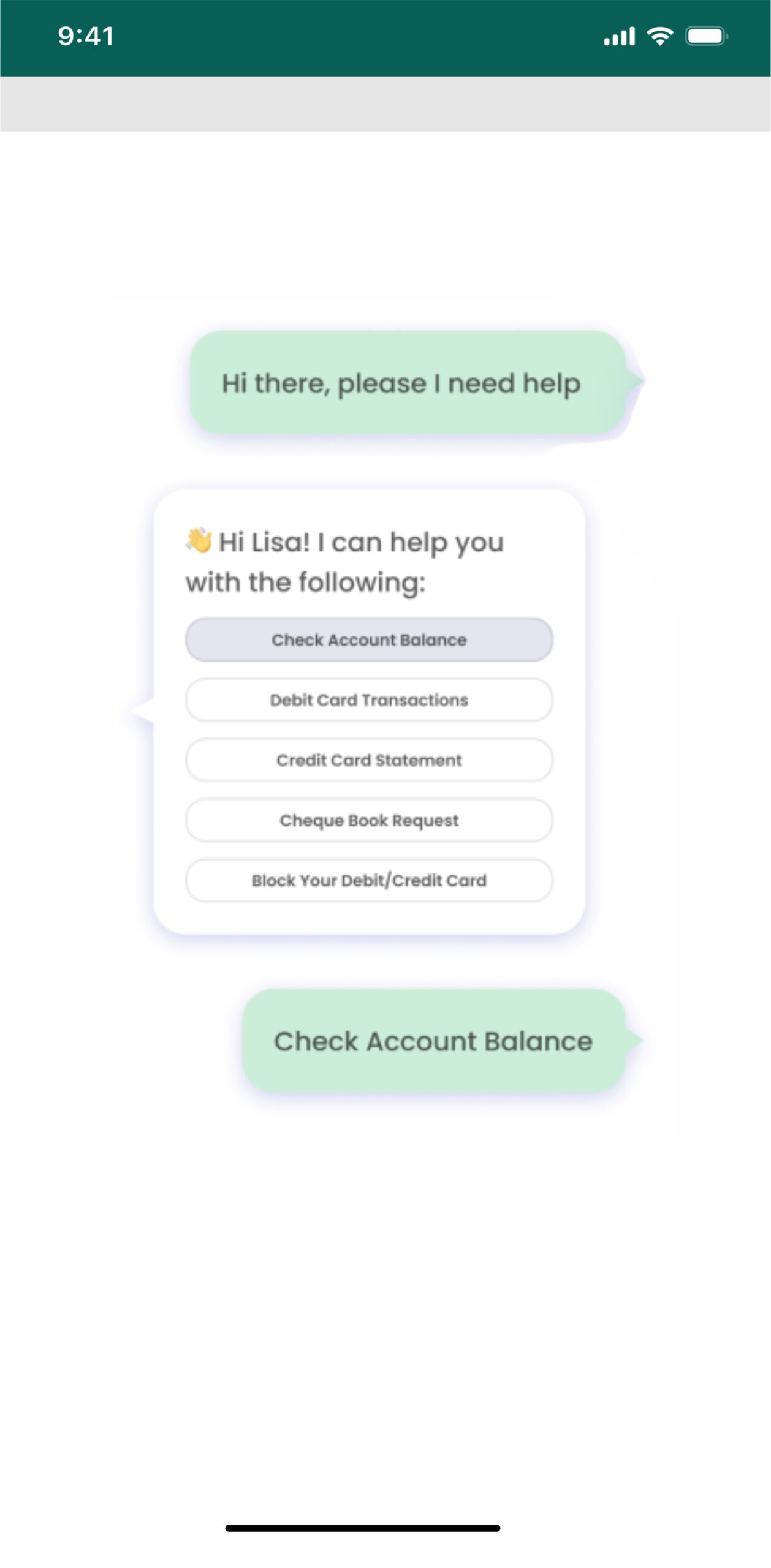Open Credit Card Statement option

tap(369, 759)
